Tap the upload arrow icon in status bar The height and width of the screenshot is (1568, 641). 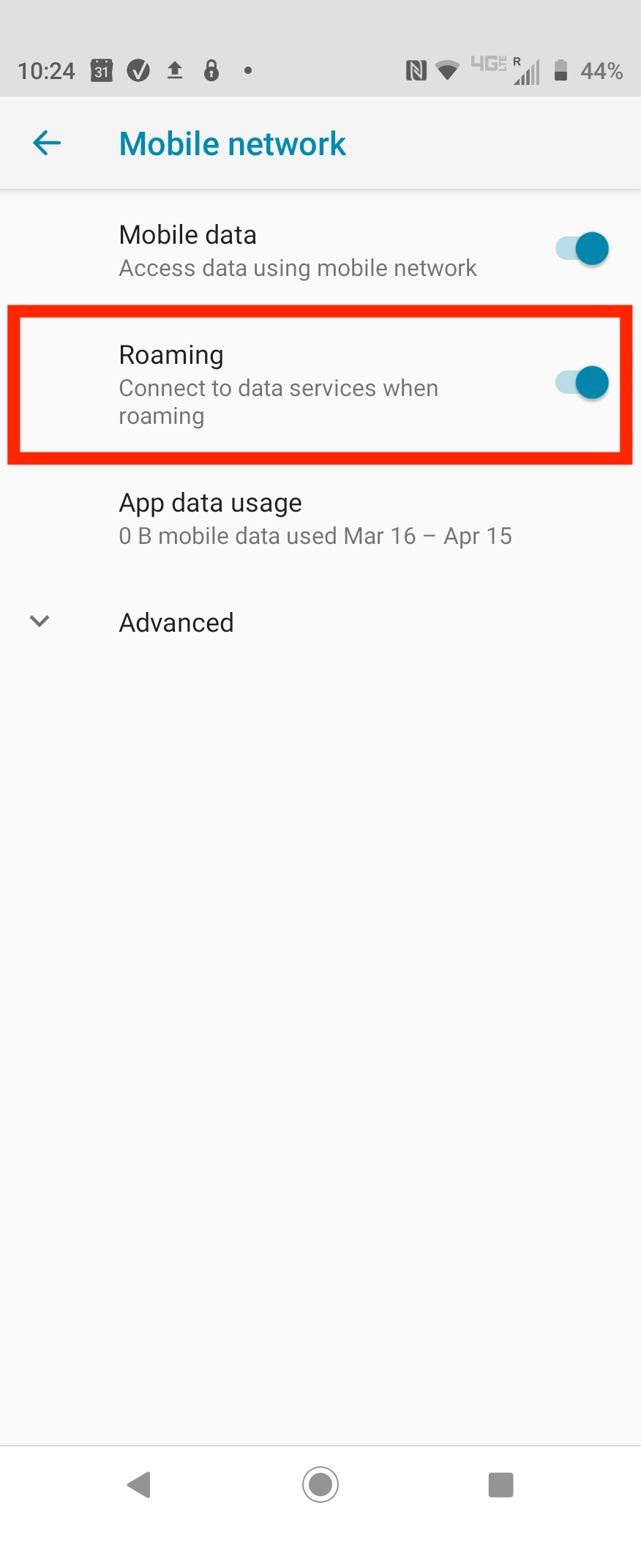[175, 70]
